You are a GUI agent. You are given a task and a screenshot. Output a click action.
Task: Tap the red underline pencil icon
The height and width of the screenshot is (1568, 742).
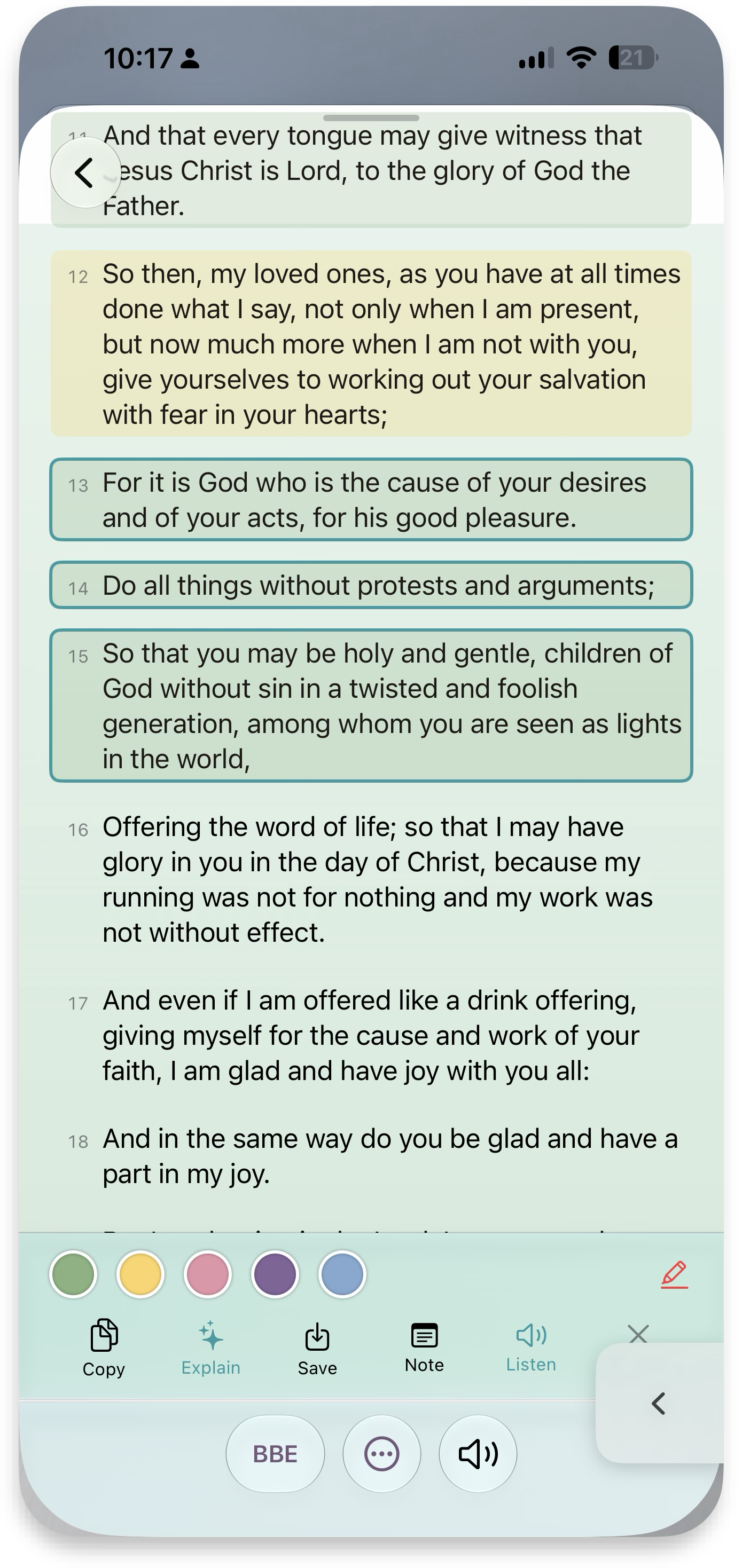click(x=674, y=1274)
